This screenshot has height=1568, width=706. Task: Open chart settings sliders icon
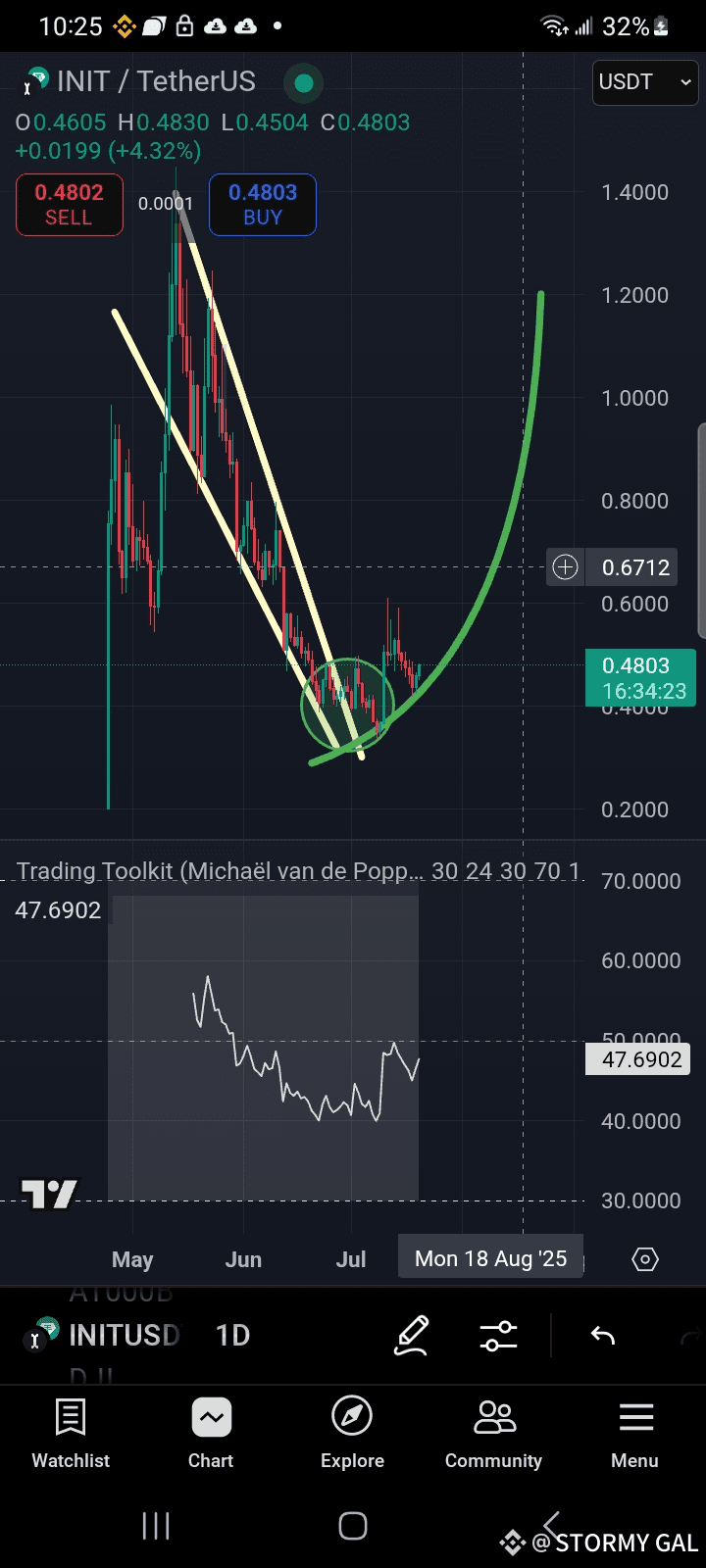(x=498, y=1335)
